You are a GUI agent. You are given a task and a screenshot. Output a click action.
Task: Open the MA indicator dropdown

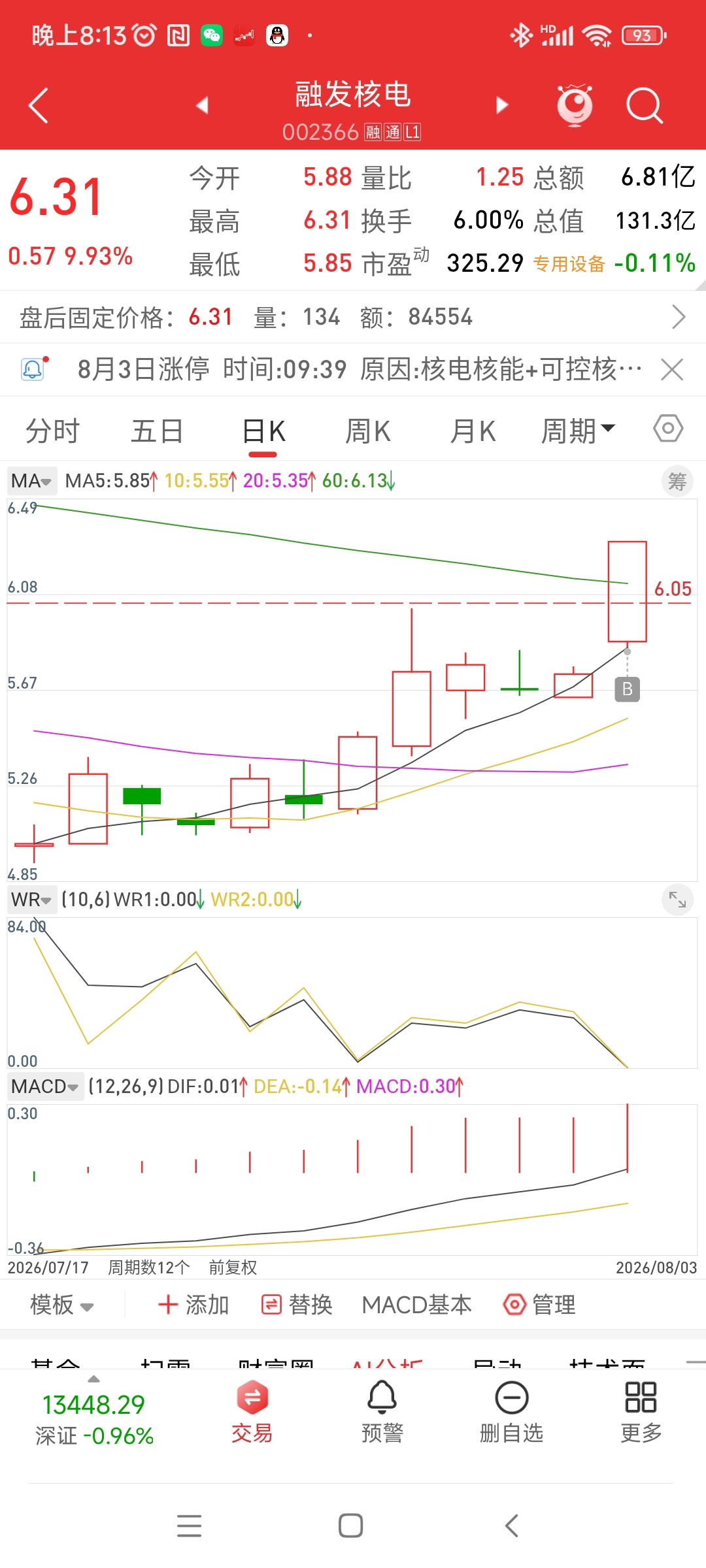click(32, 481)
